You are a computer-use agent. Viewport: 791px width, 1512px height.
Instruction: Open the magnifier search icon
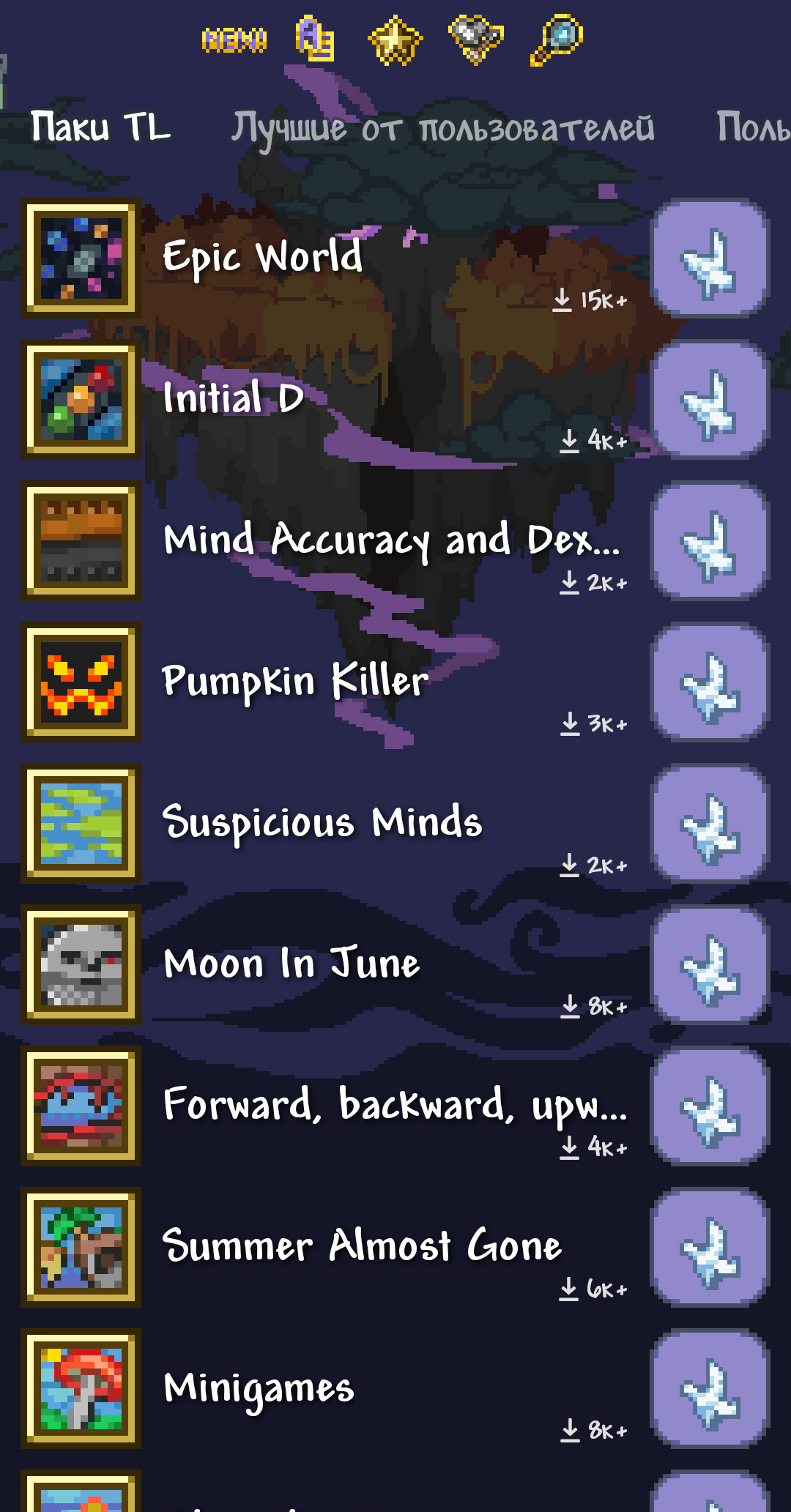(x=557, y=39)
